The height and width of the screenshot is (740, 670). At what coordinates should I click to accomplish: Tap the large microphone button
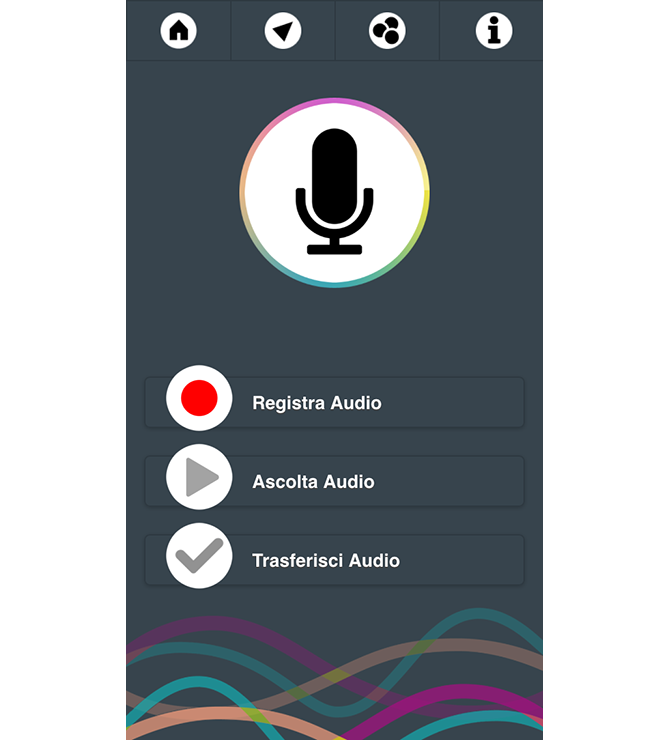pyautogui.click(x=334, y=193)
